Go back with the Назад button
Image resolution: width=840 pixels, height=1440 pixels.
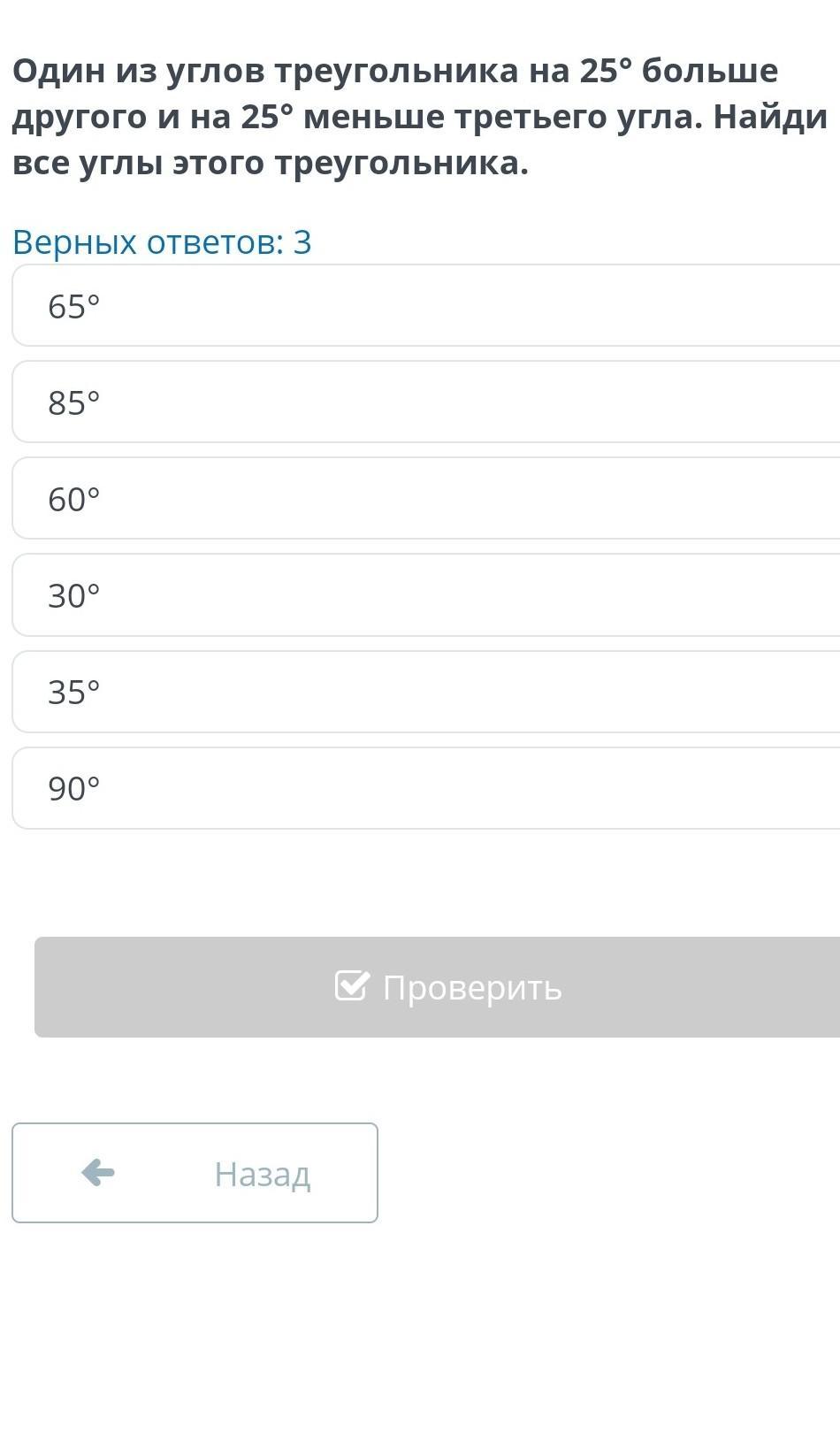(195, 1173)
